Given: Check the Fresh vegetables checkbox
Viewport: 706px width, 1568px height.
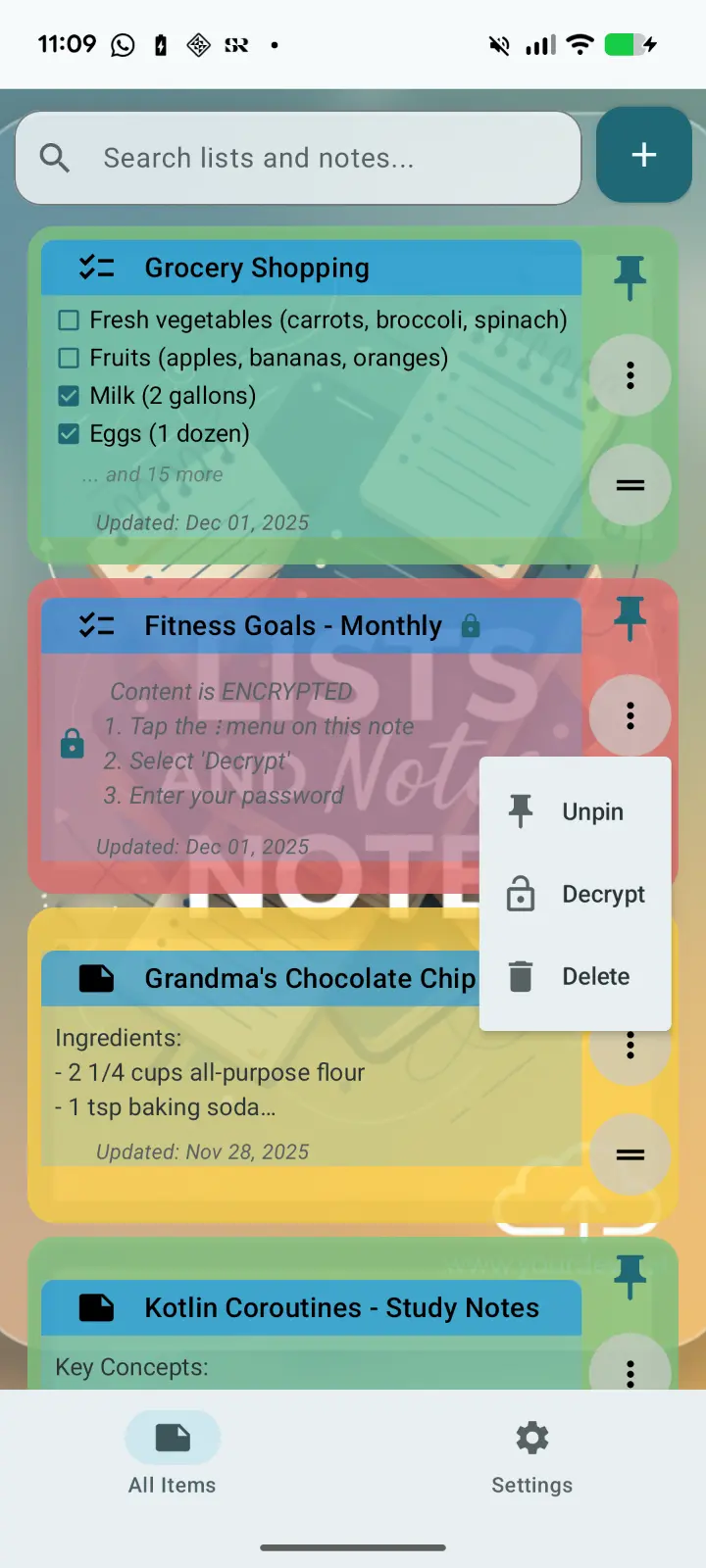Looking at the screenshot, I should pyautogui.click(x=69, y=319).
